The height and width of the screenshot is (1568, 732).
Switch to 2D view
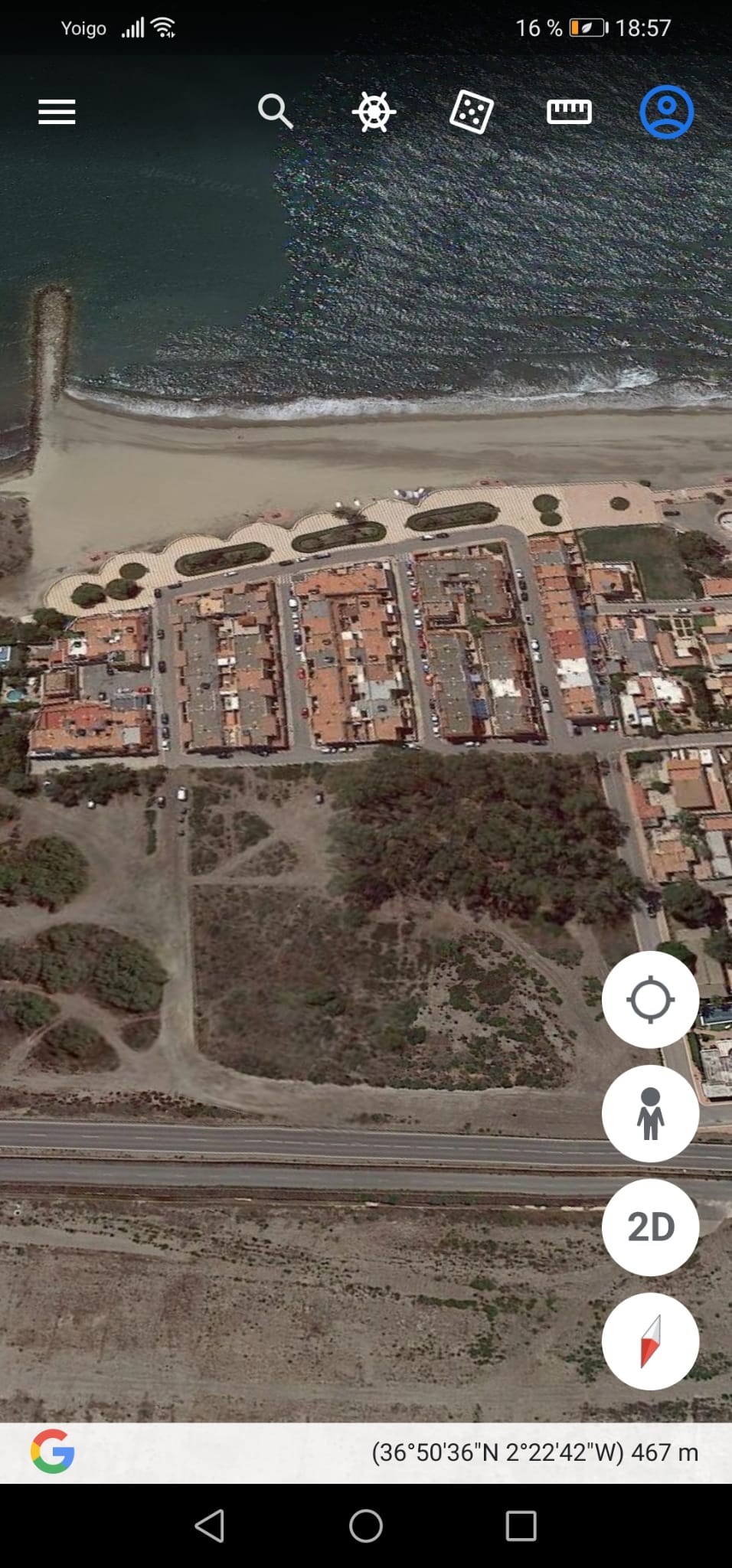650,1227
